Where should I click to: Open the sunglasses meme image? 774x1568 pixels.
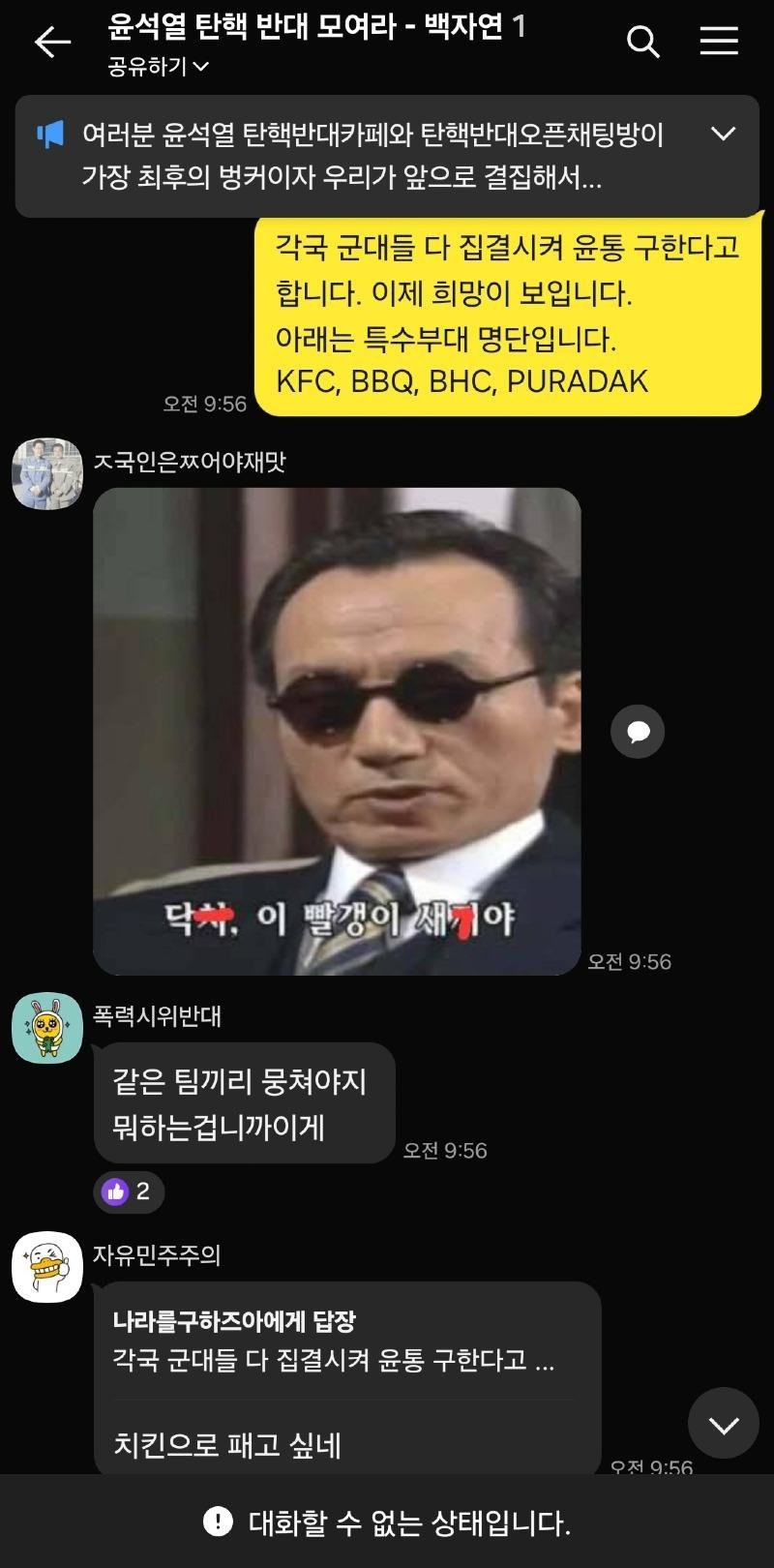tap(337, 731)
